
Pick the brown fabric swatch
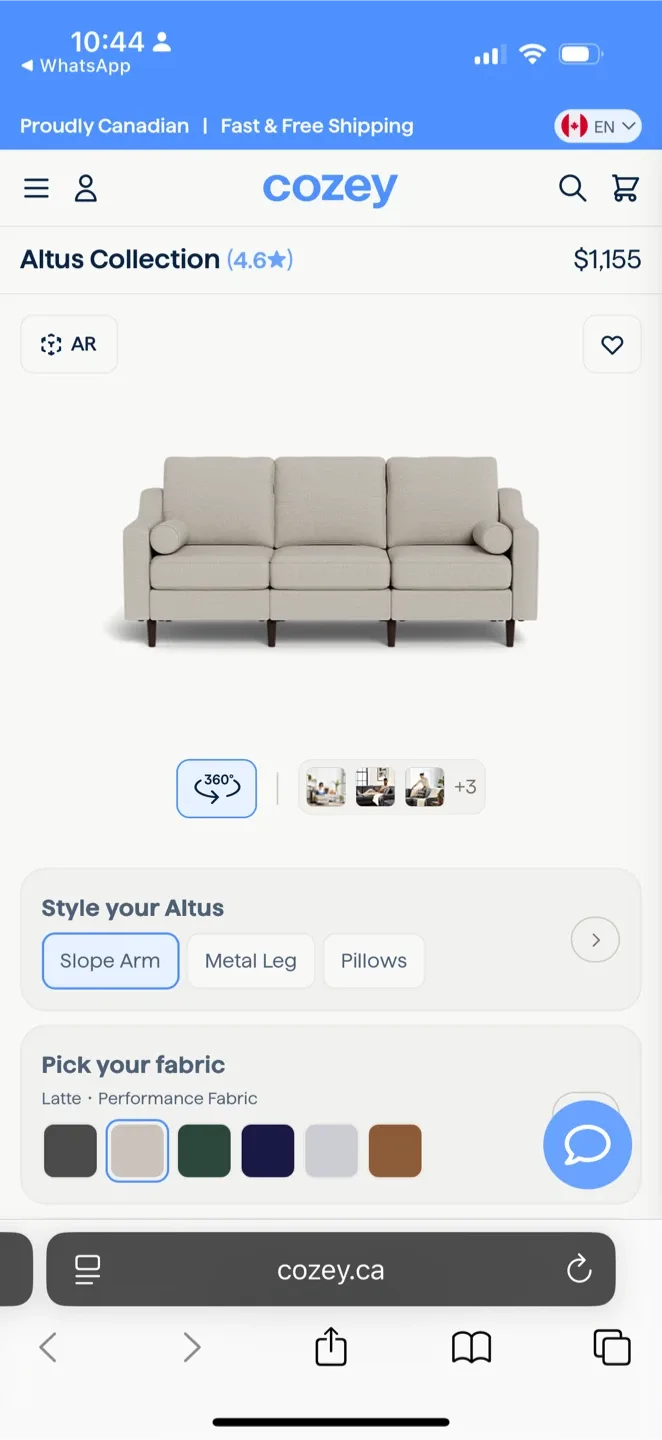tap(395, 1150)
